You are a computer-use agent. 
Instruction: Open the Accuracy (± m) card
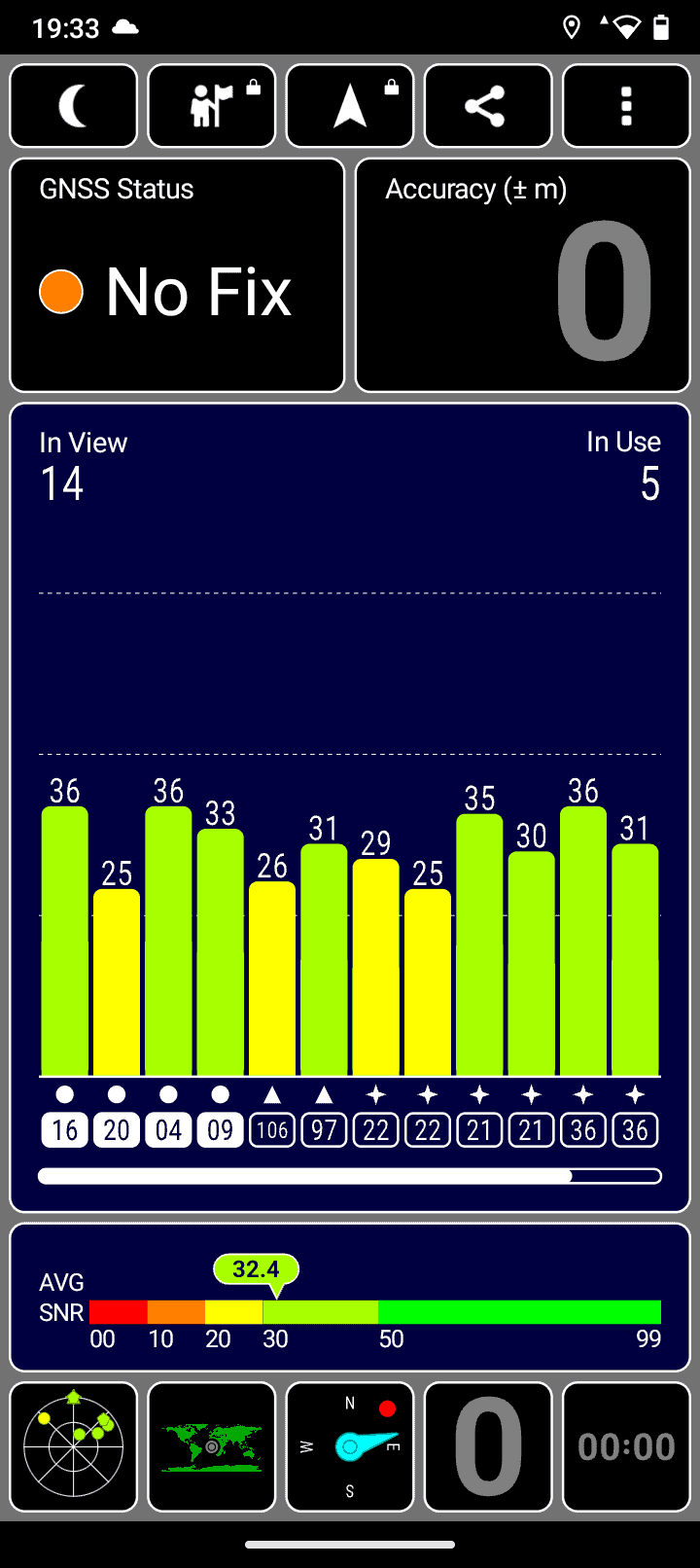pyautogui.click(x=523, y=275)
